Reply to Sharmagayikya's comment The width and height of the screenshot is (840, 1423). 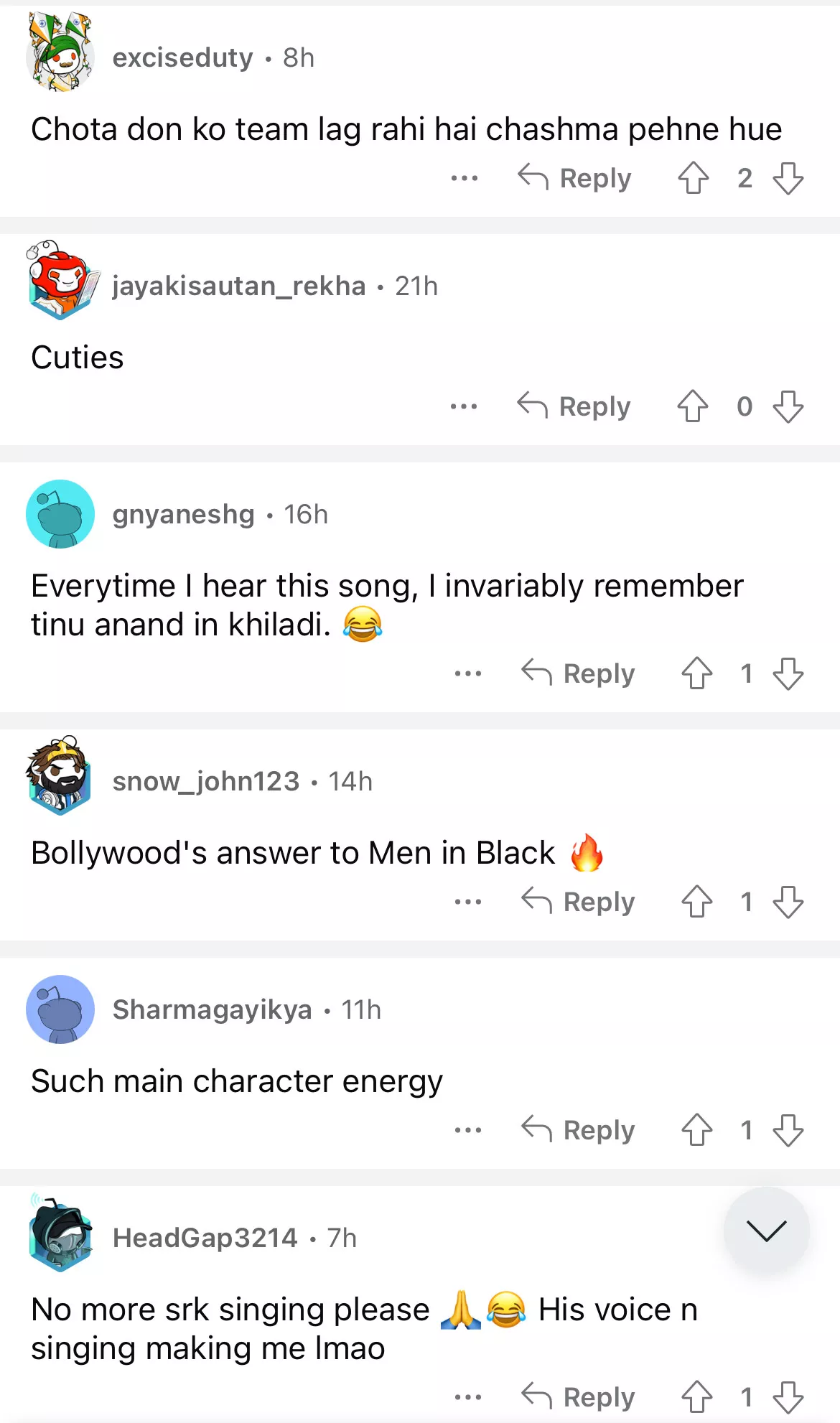(579, 1130)
